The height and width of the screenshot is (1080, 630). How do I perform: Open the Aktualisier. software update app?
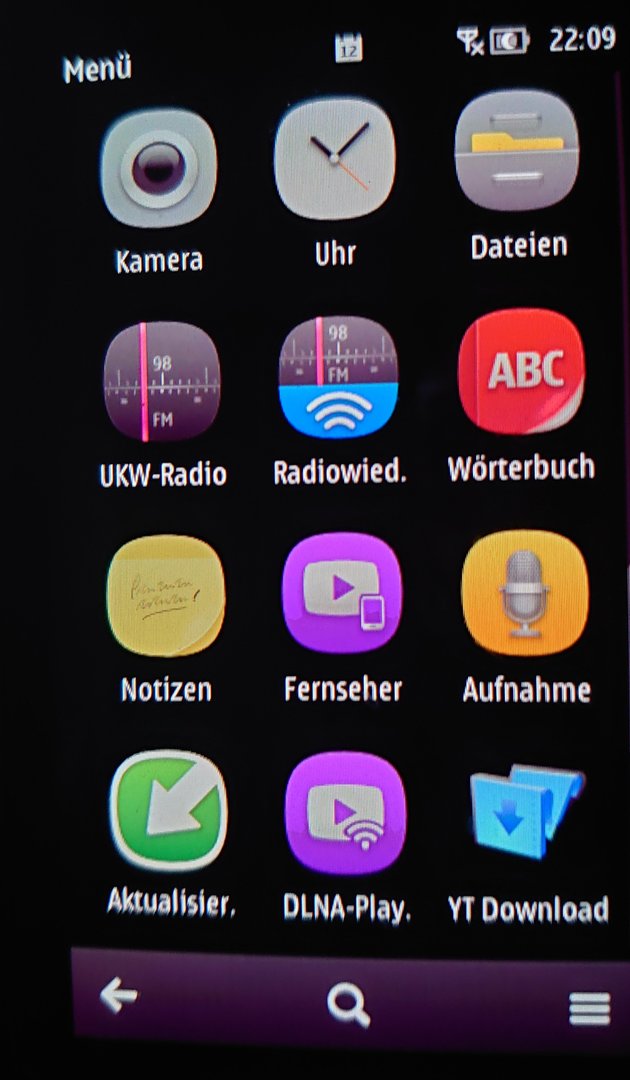pos(168,811)
